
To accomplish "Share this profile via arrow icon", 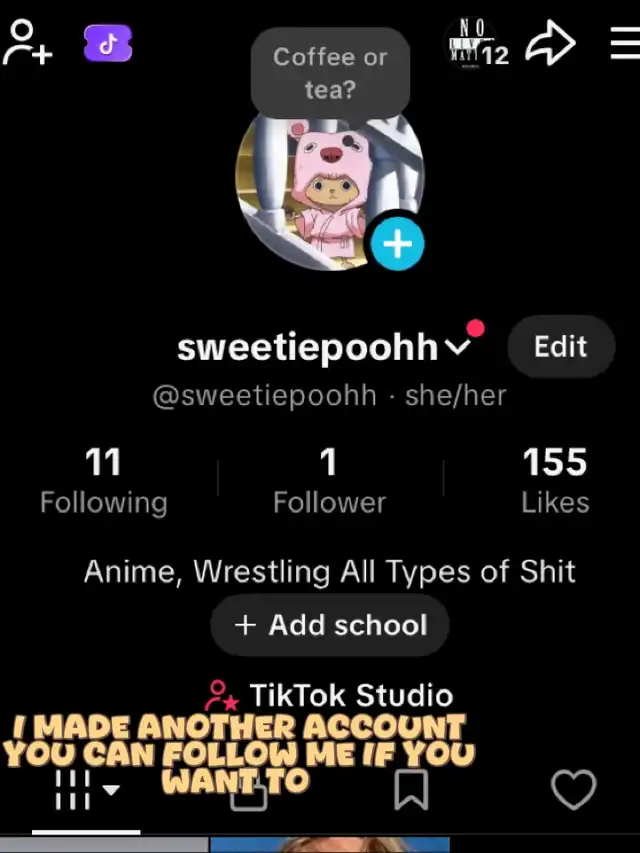I will (551, 44).
